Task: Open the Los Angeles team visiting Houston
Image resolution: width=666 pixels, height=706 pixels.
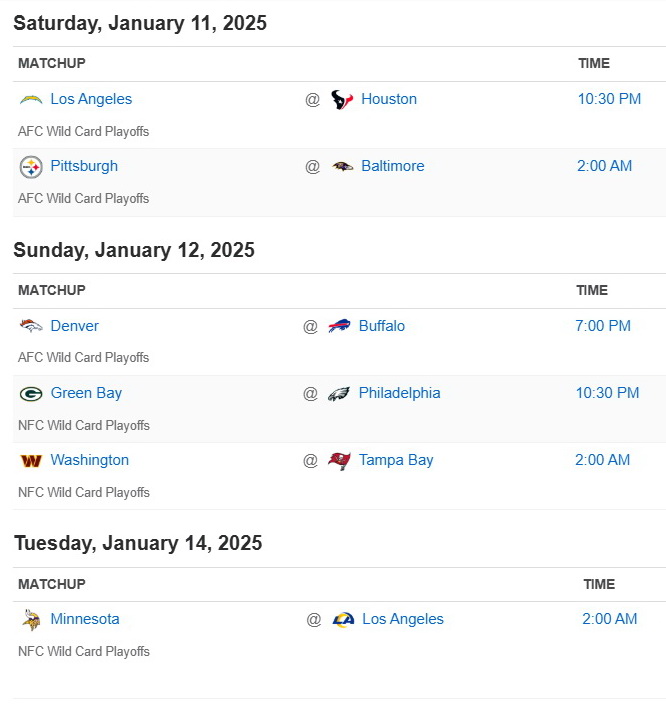Action: pos(91,99)
